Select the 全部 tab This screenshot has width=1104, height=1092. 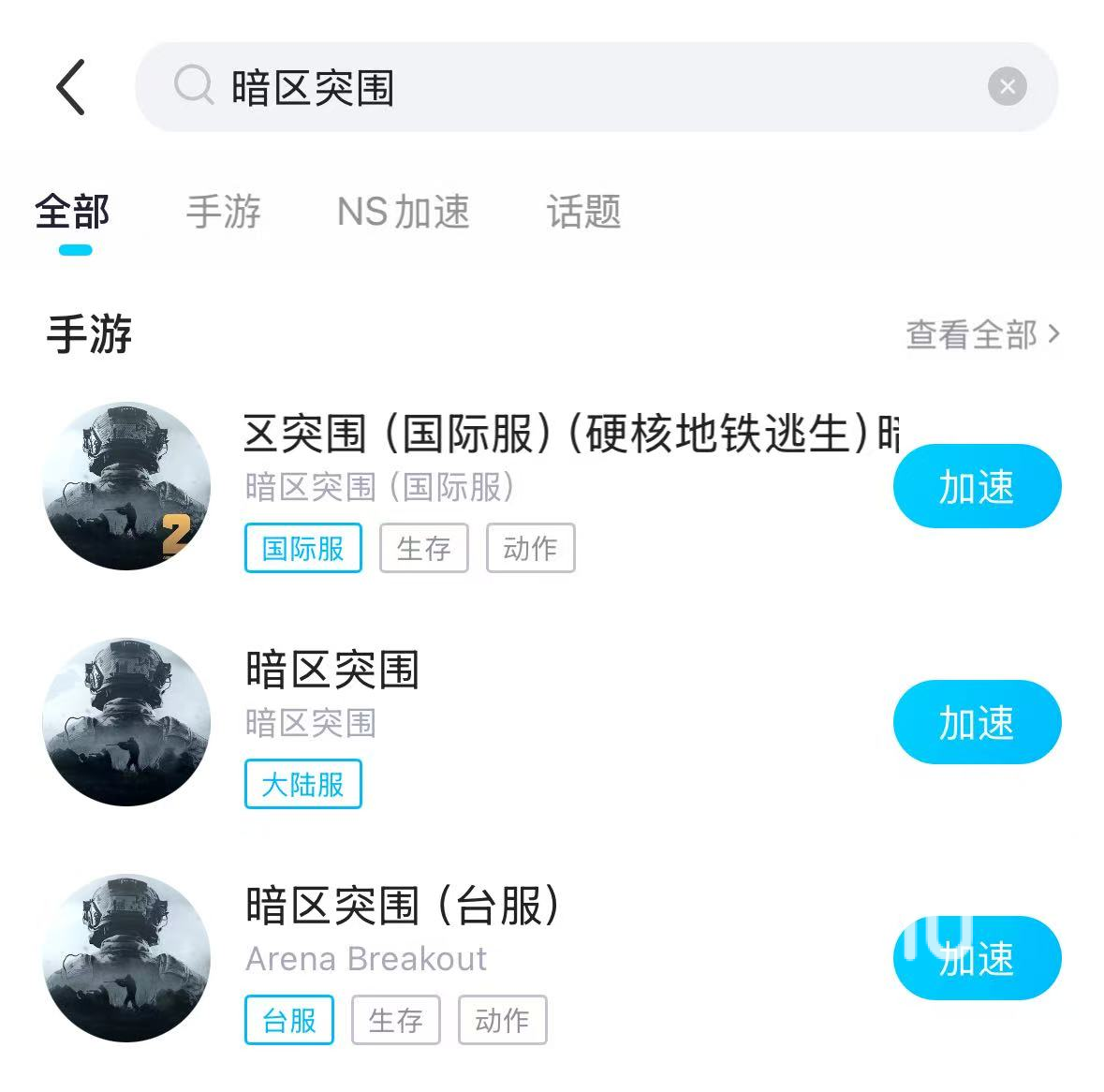coord(73,212)
